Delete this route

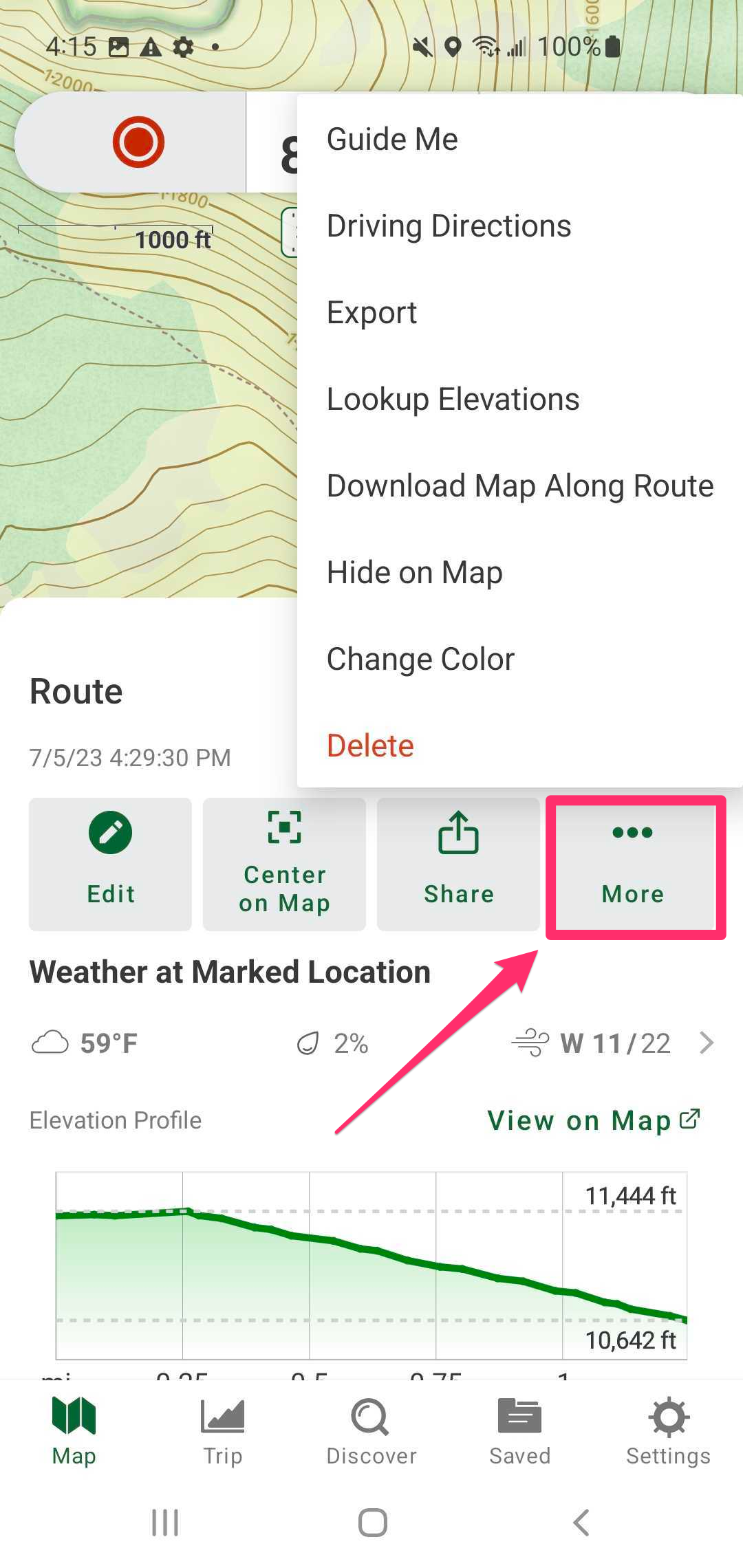point(519,746)
